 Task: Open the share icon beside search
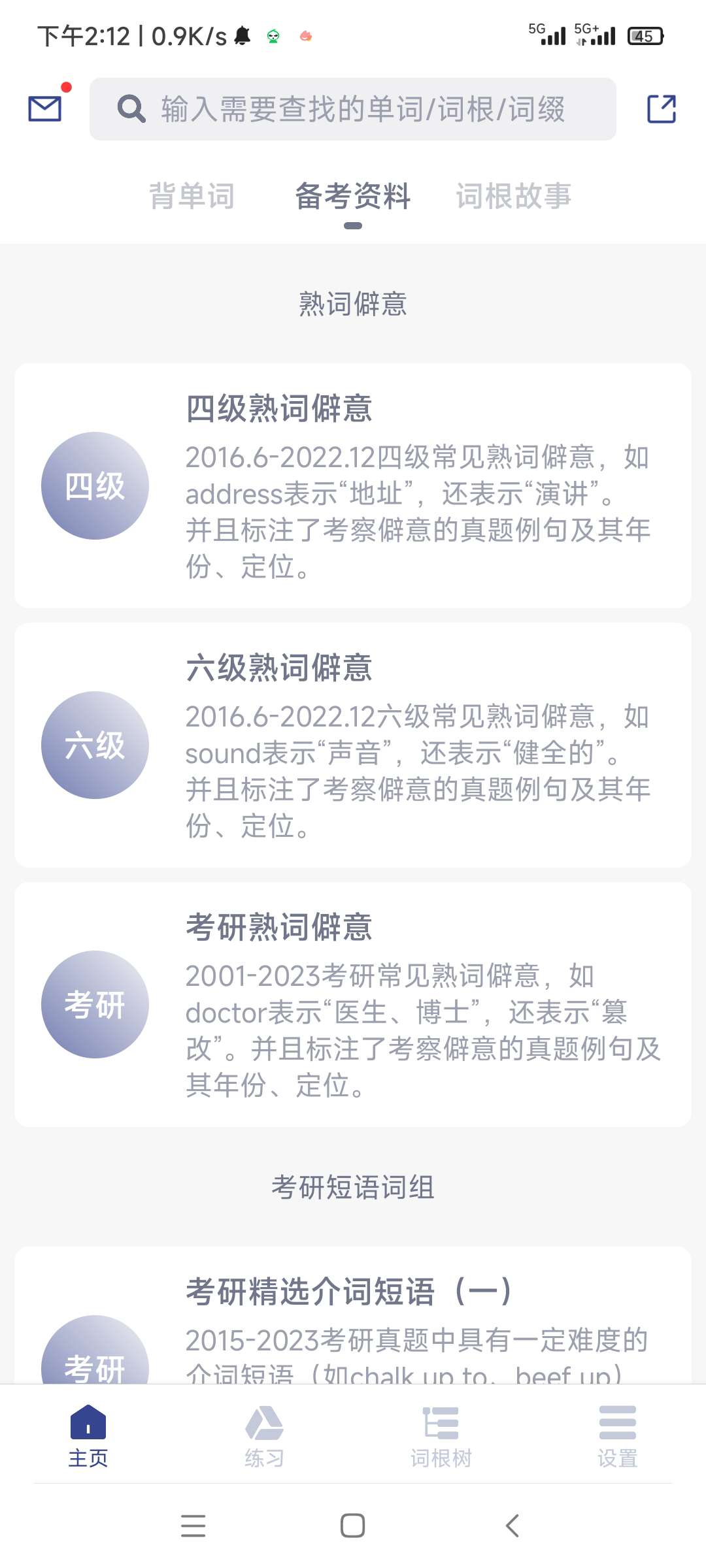[661, 109]
